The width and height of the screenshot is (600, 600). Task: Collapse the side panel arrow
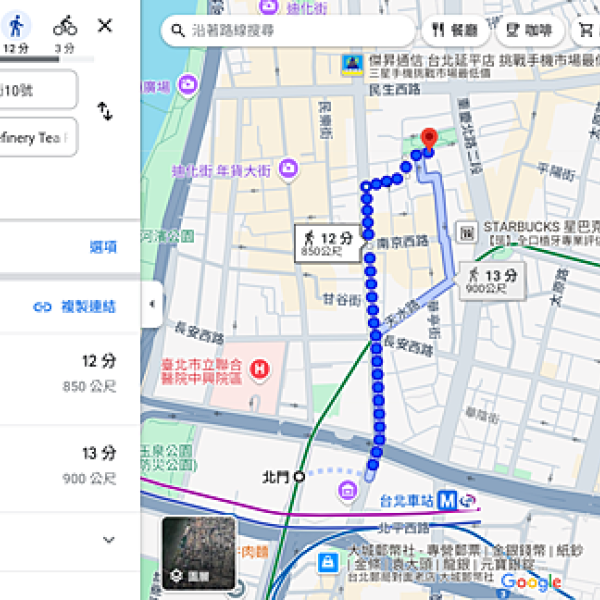151,304
